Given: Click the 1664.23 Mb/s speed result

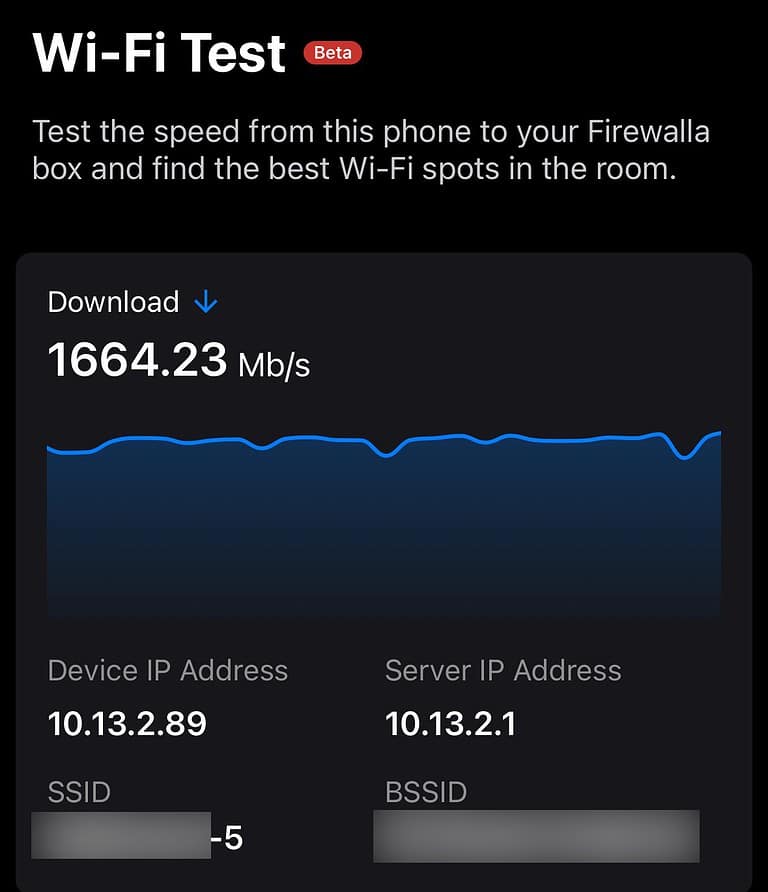Looking at the screenshot, I should coord(178,360).
